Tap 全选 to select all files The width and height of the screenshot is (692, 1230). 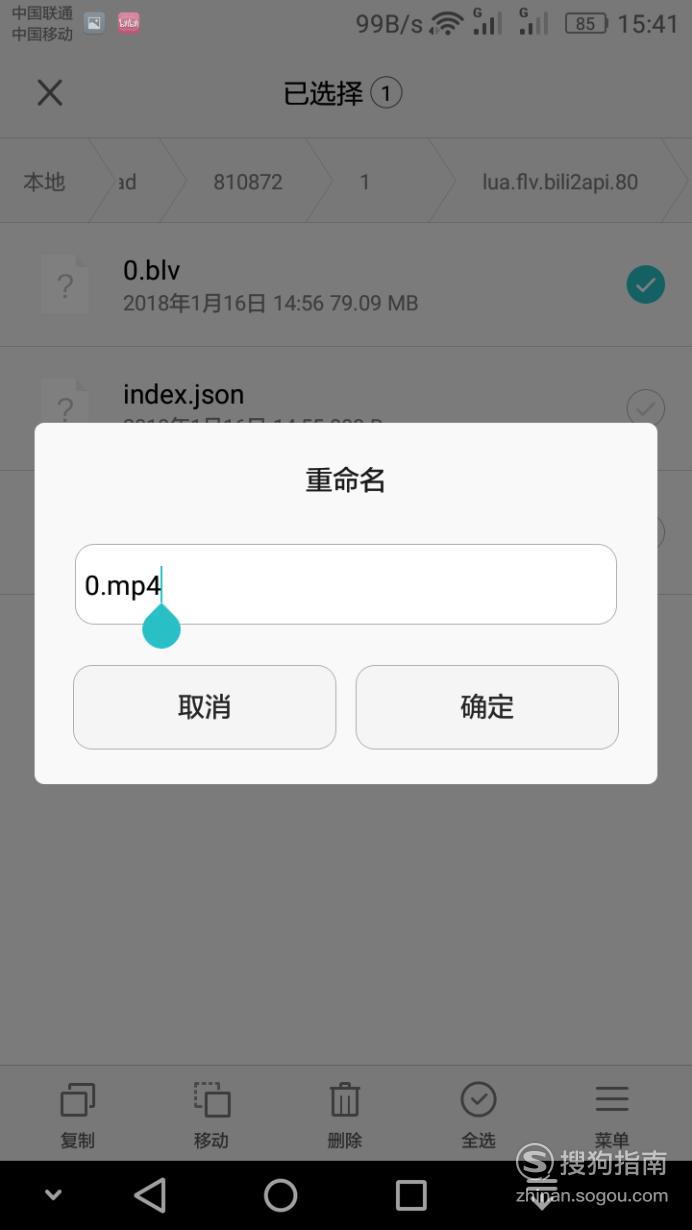[x=478, y=1114]
